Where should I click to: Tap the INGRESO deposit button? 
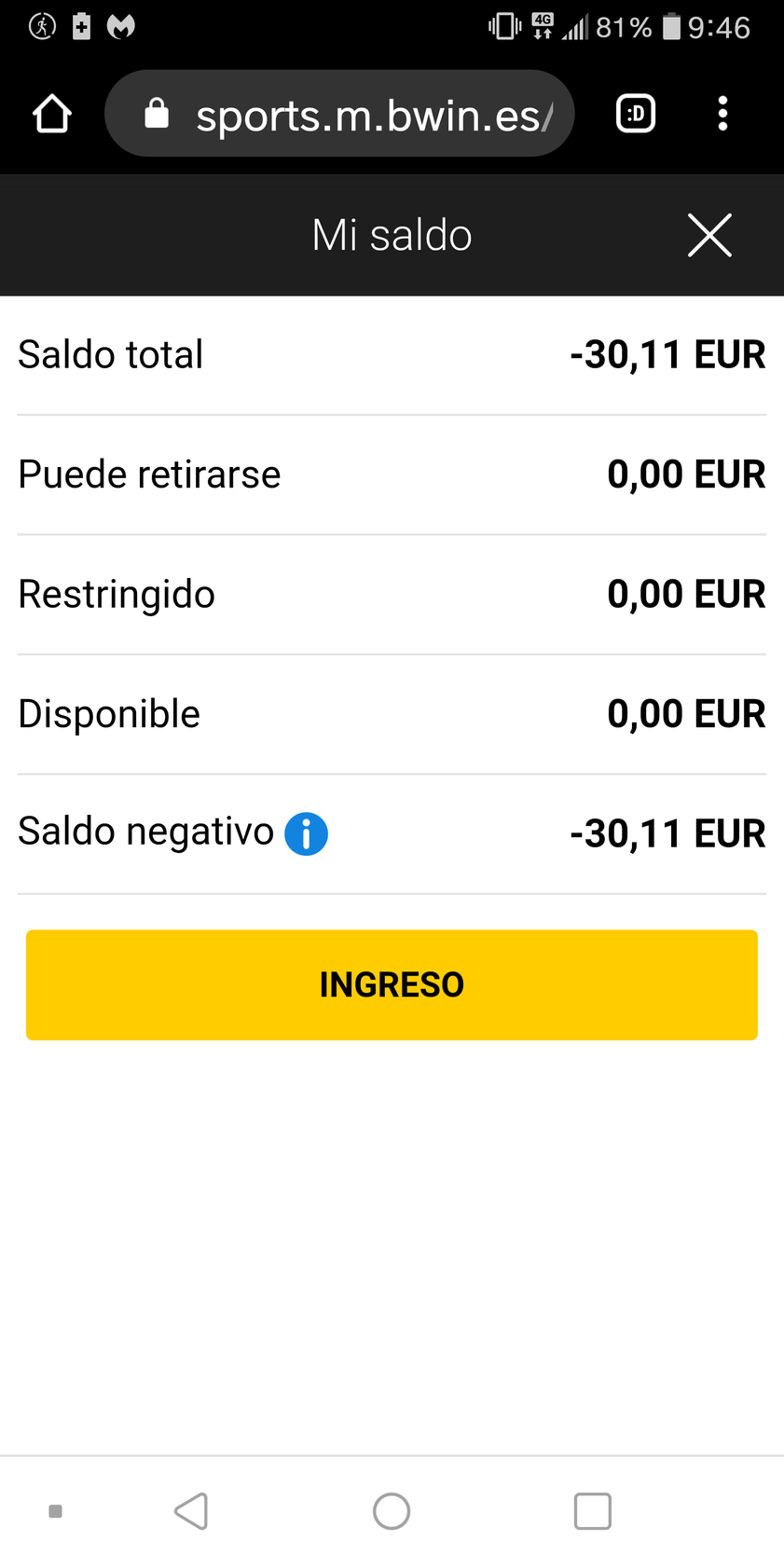pyautogui.click(x=392, y=984)
